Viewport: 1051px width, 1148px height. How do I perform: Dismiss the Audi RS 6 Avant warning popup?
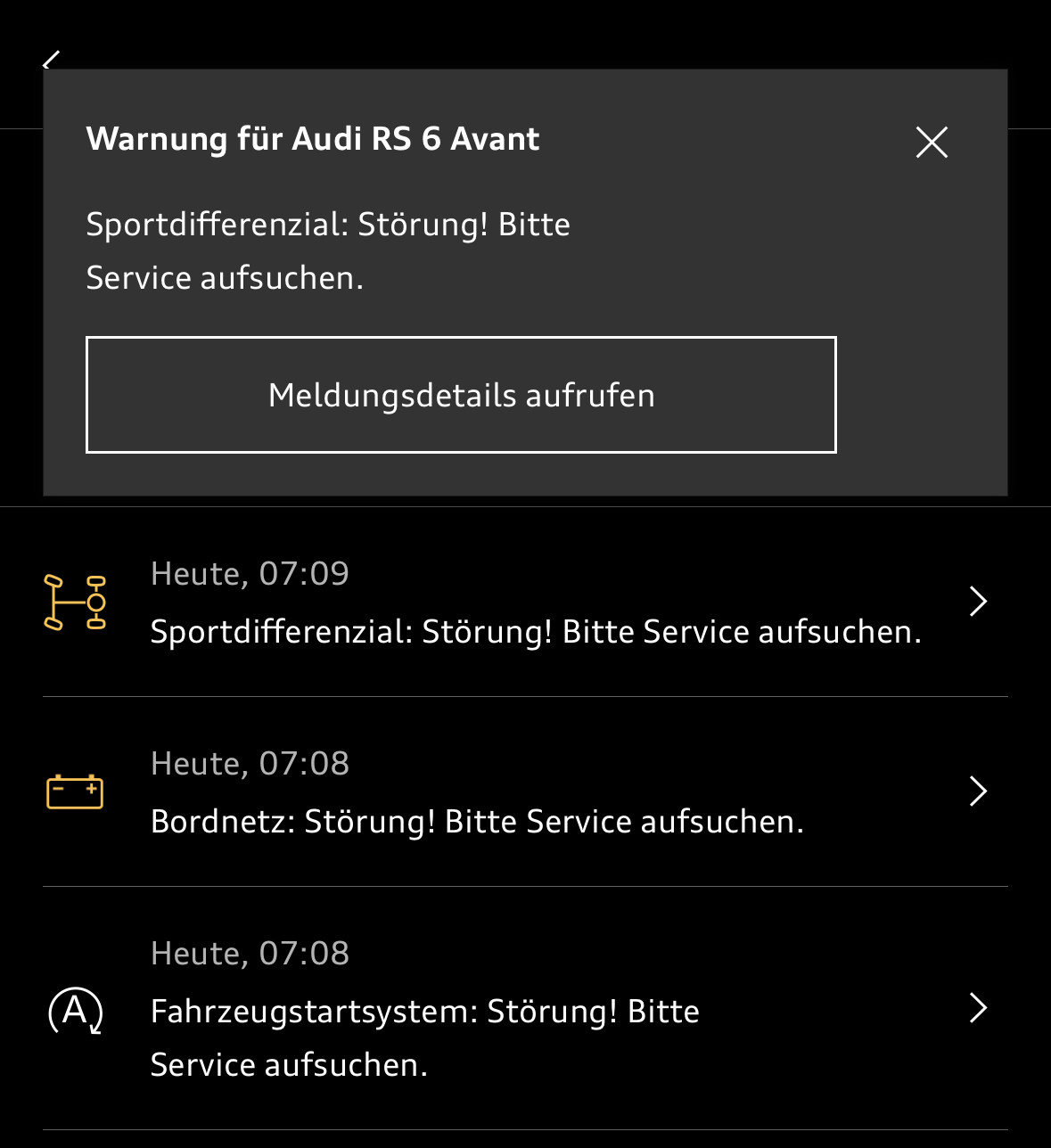(931, 142)
